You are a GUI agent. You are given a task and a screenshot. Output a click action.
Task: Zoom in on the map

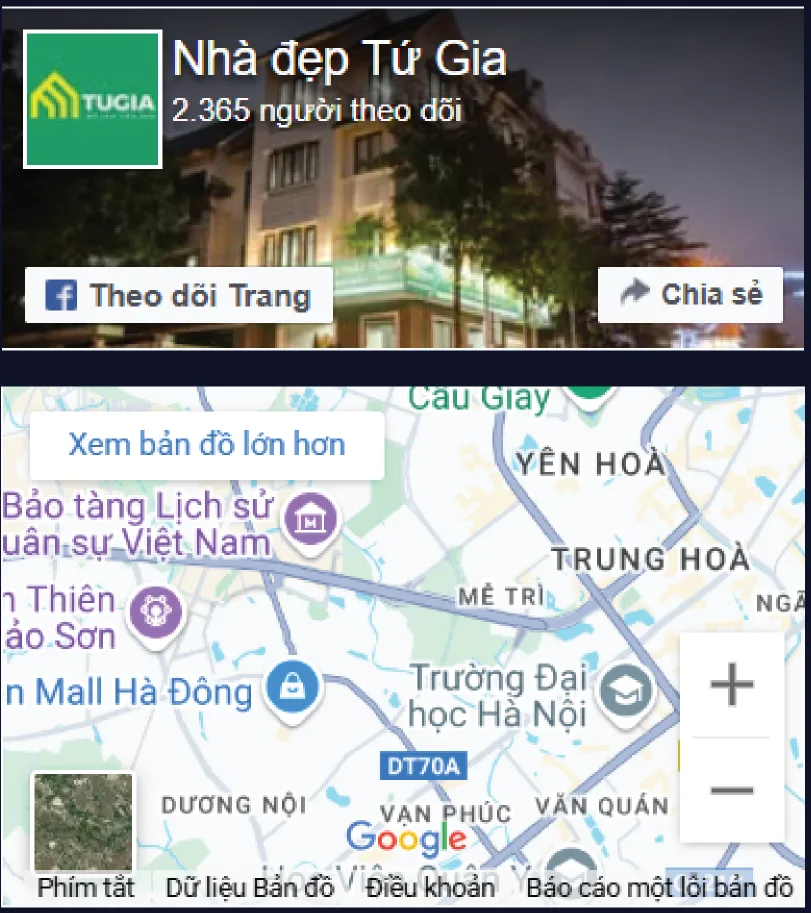pos(732,686)
